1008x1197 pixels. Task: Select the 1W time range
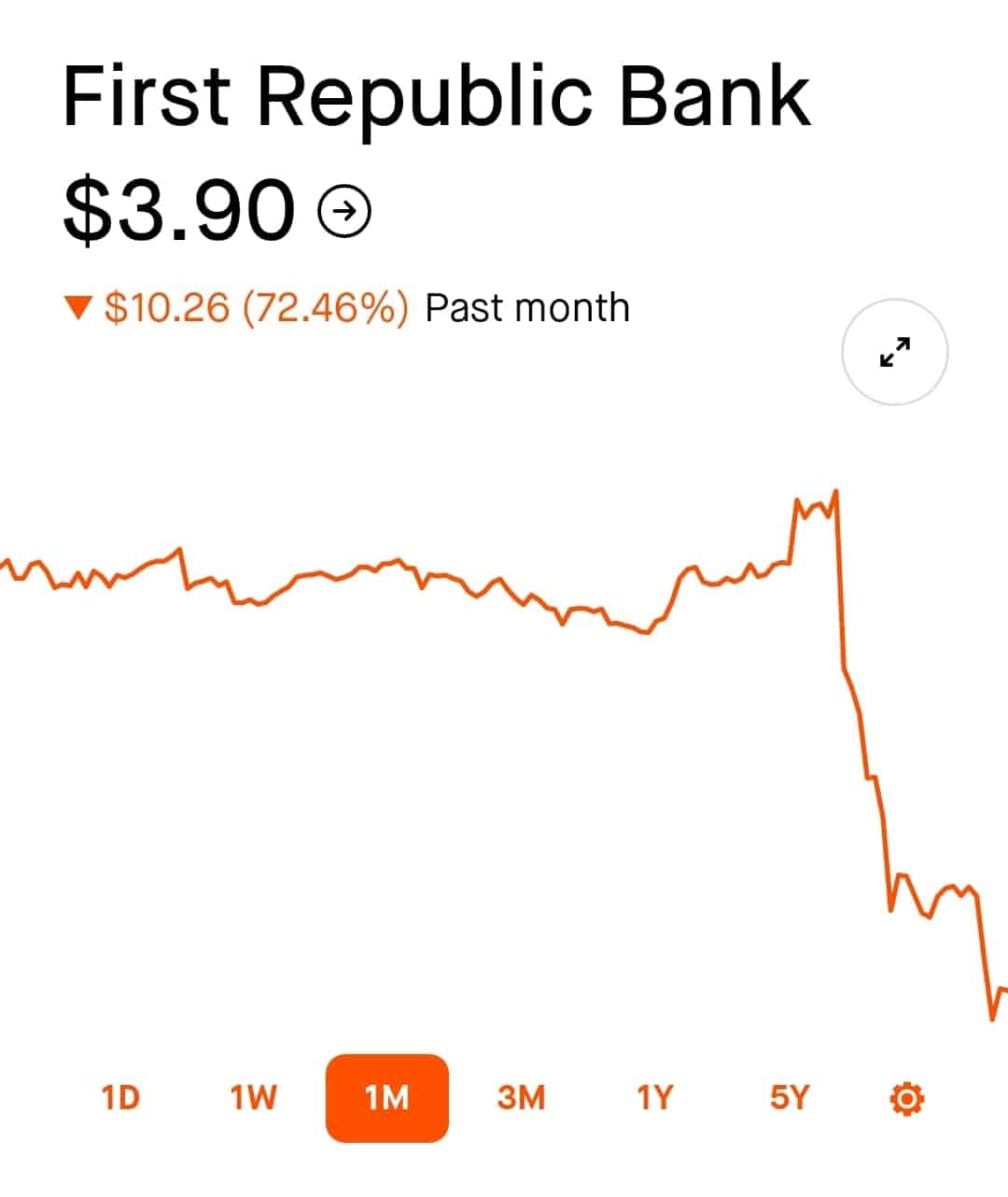click(254, 1097)
